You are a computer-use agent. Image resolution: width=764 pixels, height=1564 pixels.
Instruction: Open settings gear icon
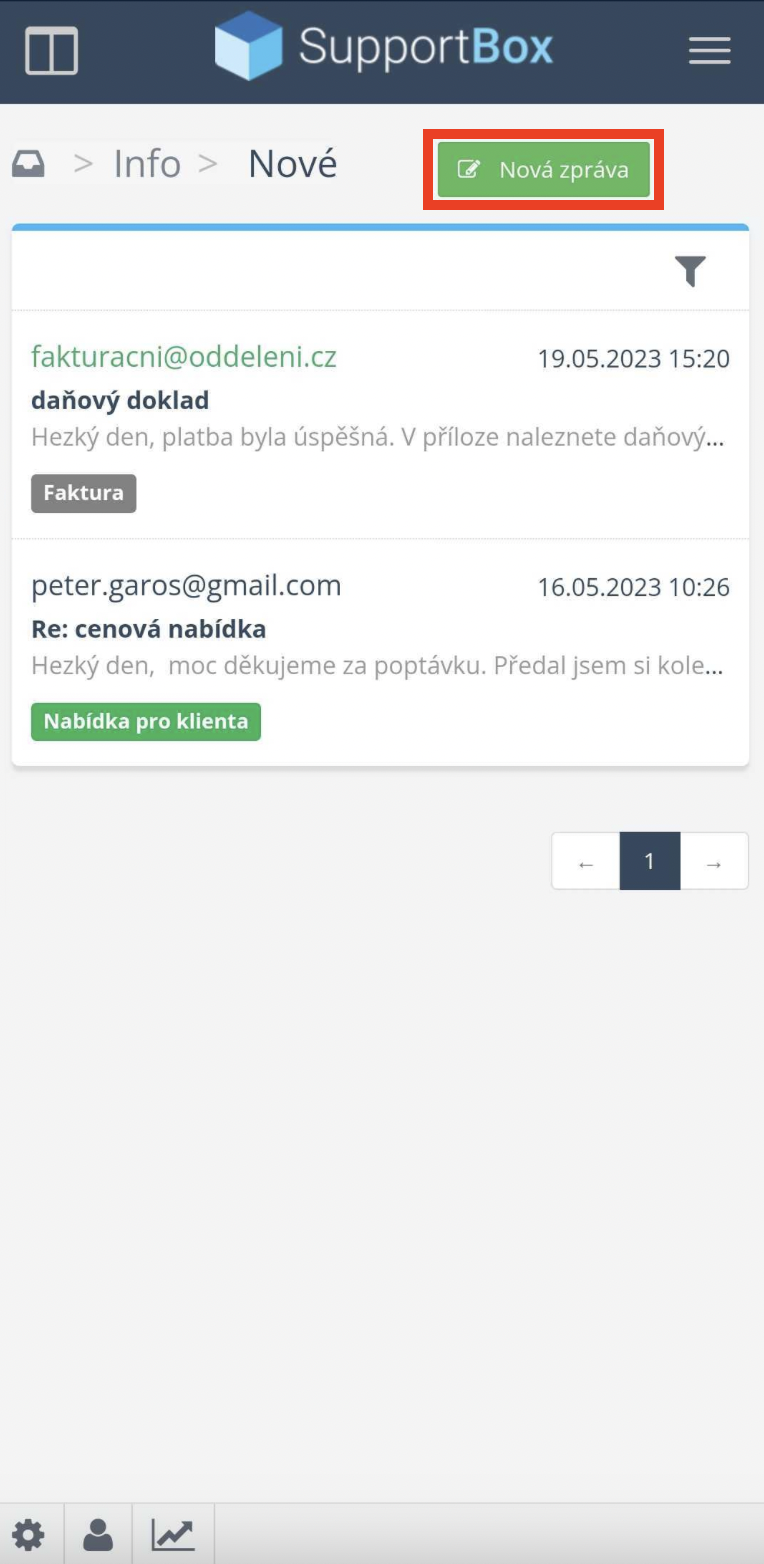(29, 1534)
